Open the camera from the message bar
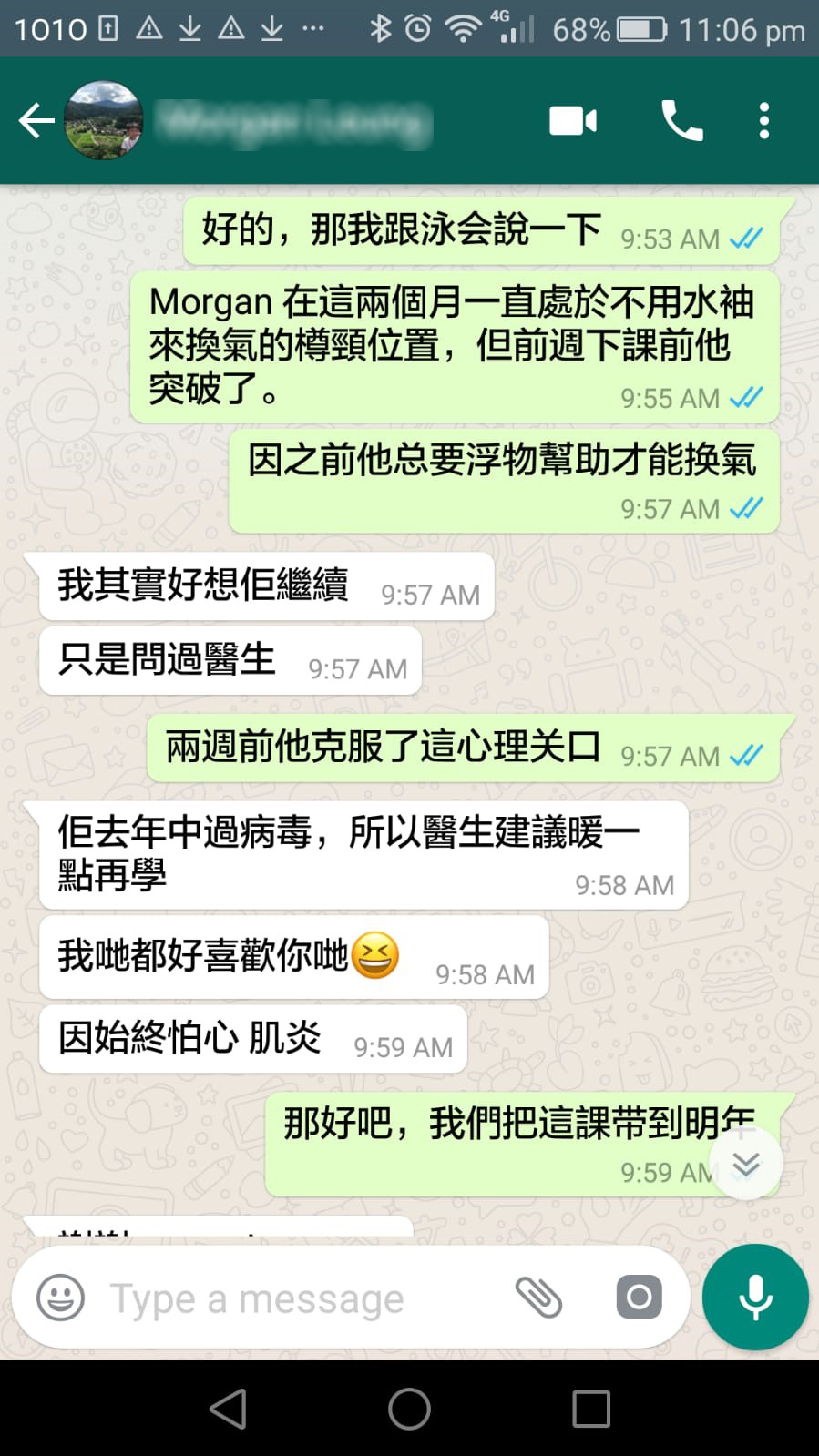 pos(639,1298)
